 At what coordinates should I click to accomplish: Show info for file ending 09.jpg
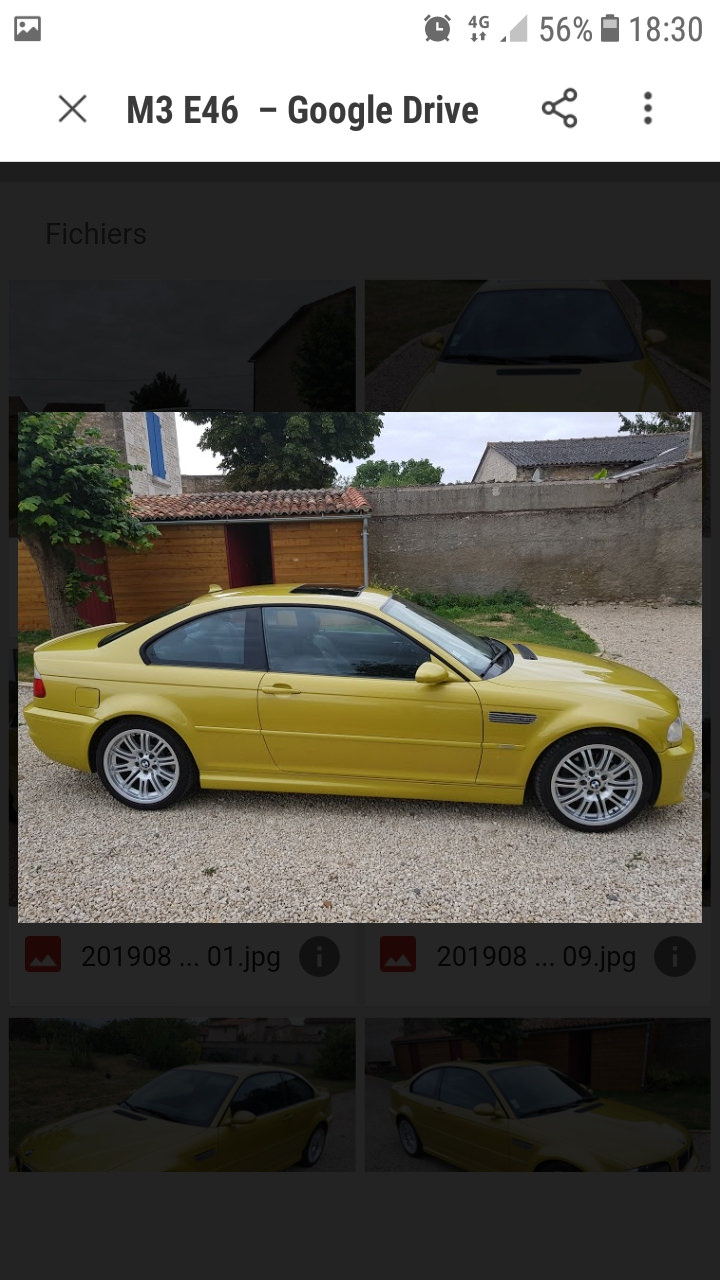tap(675, 957)
